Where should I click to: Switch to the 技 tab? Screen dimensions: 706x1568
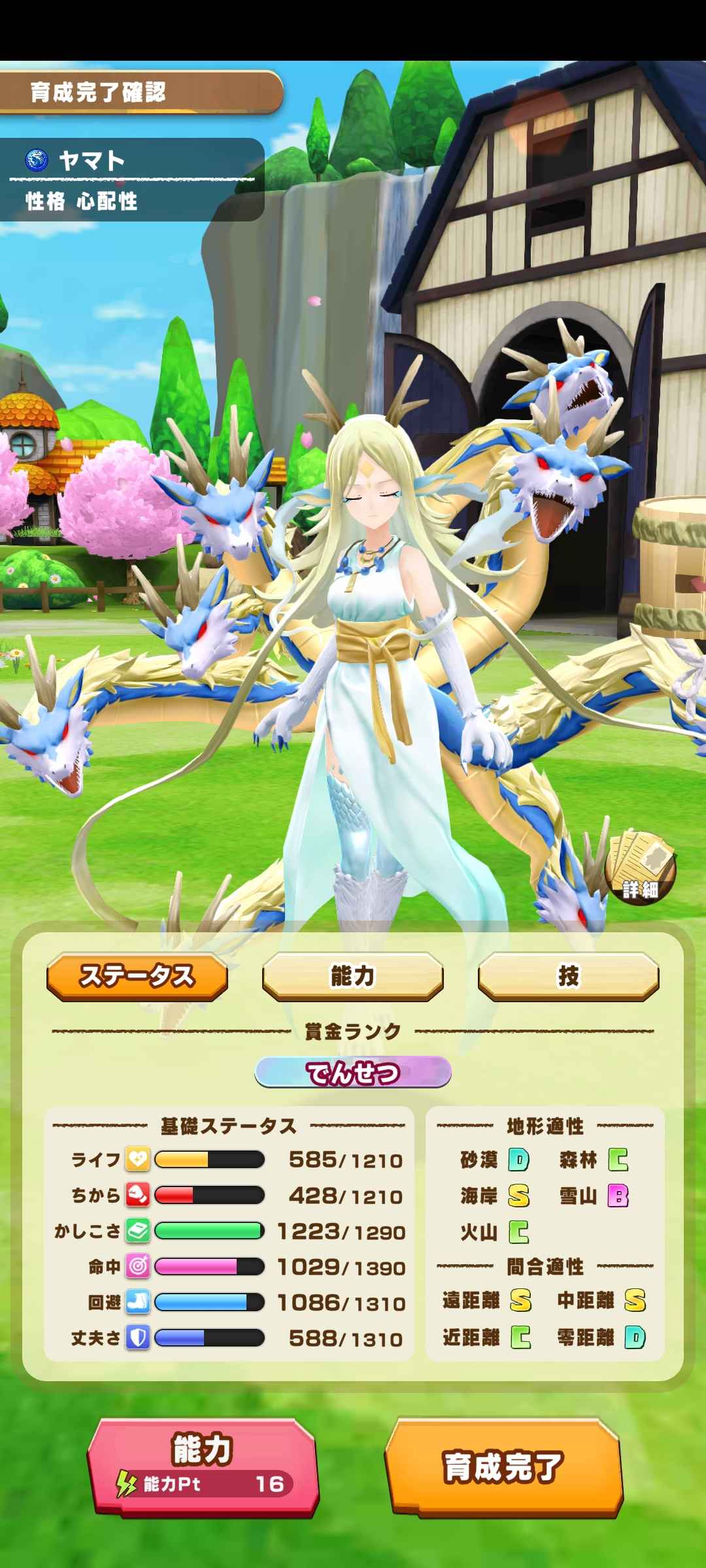click(568, 976)
